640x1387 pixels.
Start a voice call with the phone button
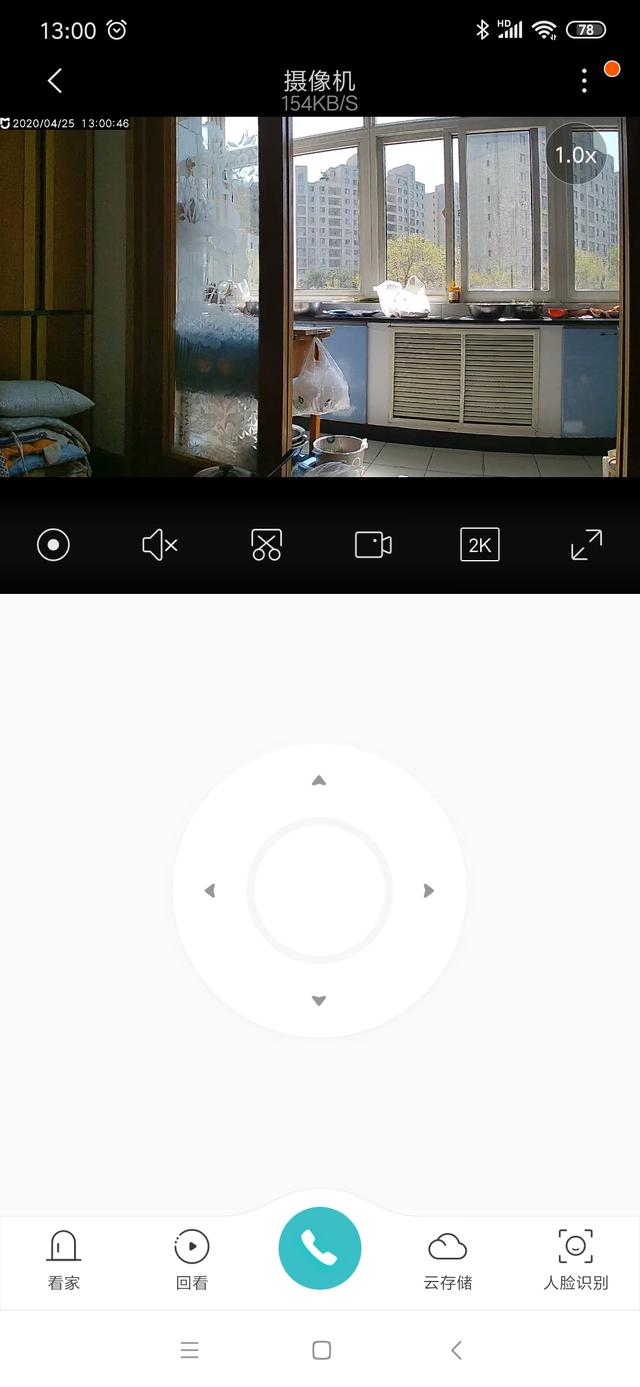[320, 1248]
